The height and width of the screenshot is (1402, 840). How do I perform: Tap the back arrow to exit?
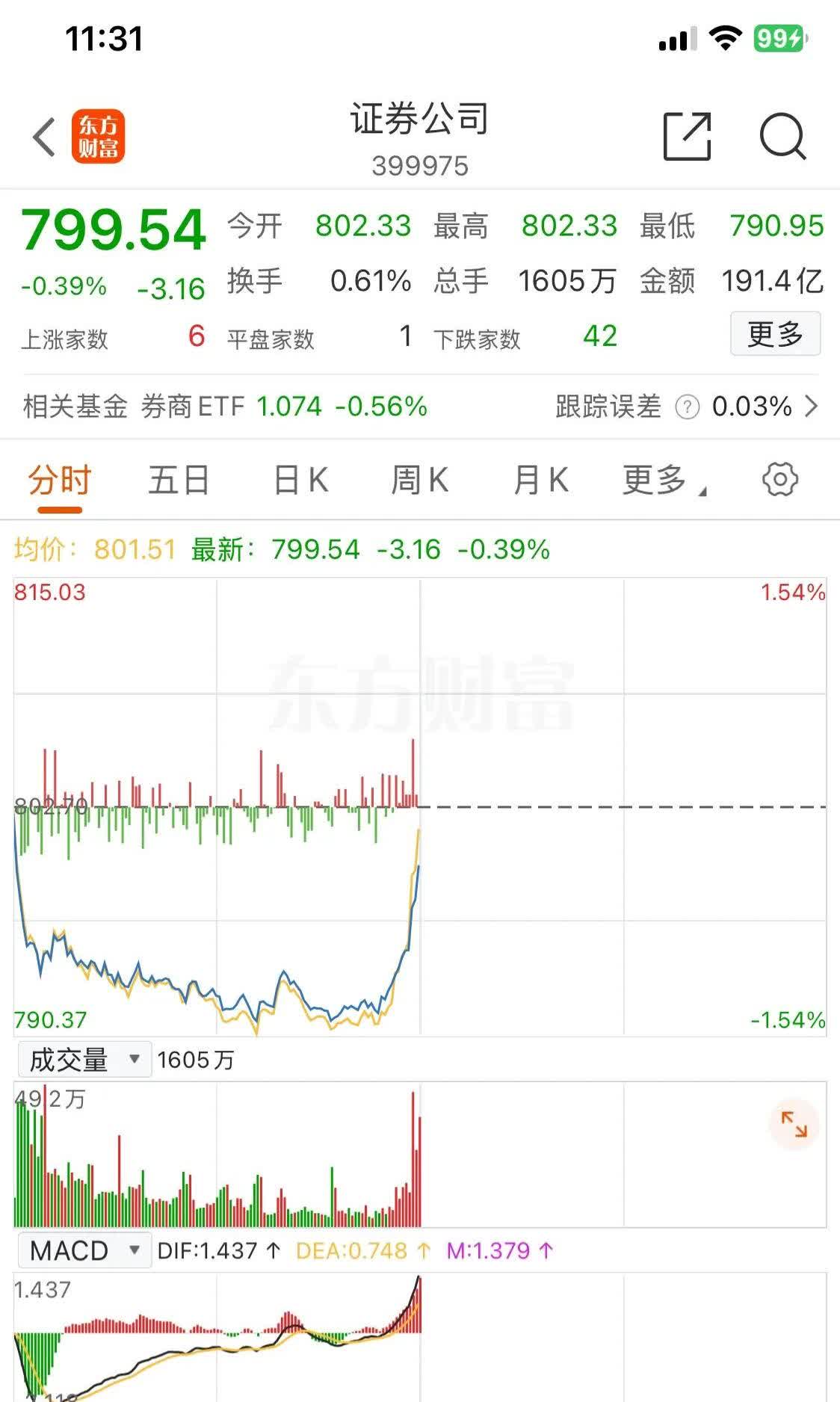tap(43, 137)
